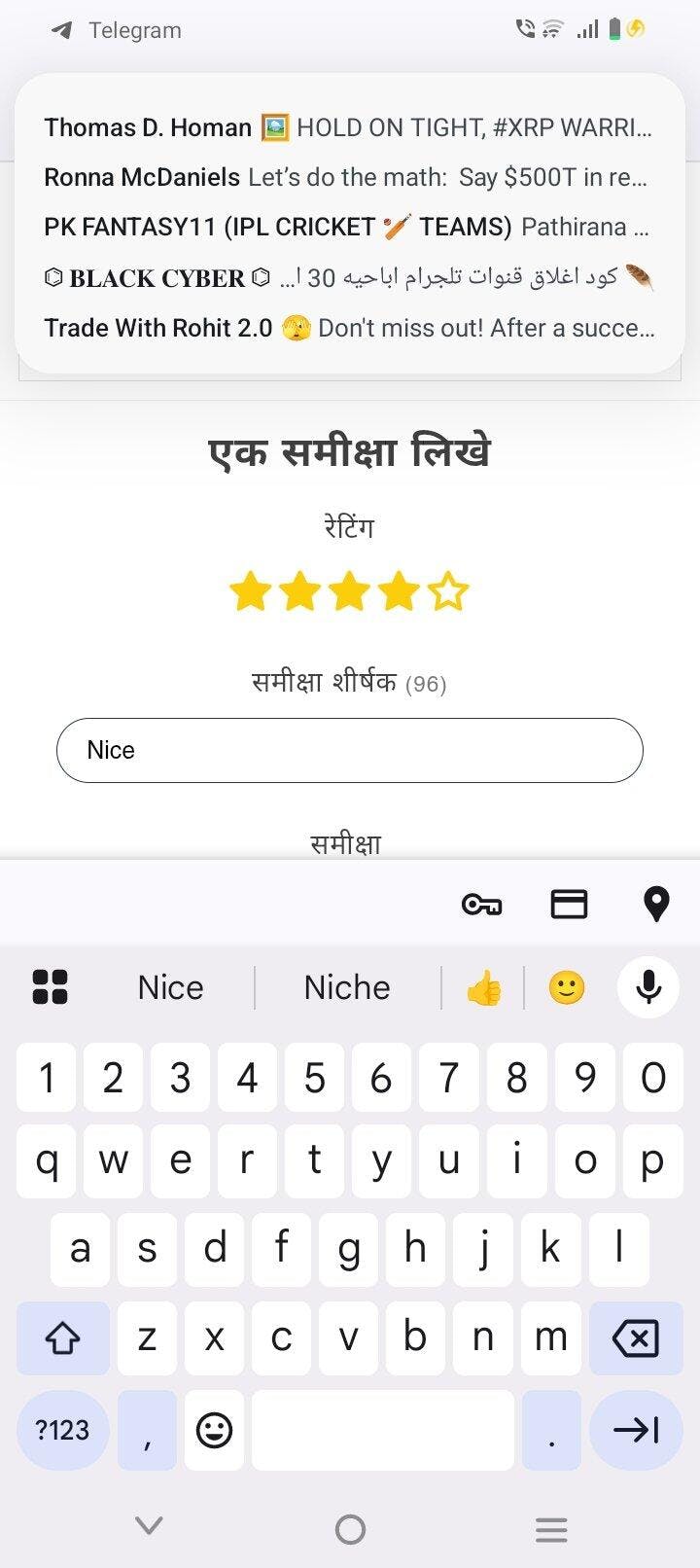Delete a character with backspace key
Viewport: 700px width, 1568px height.
[x=636, y=1338]
